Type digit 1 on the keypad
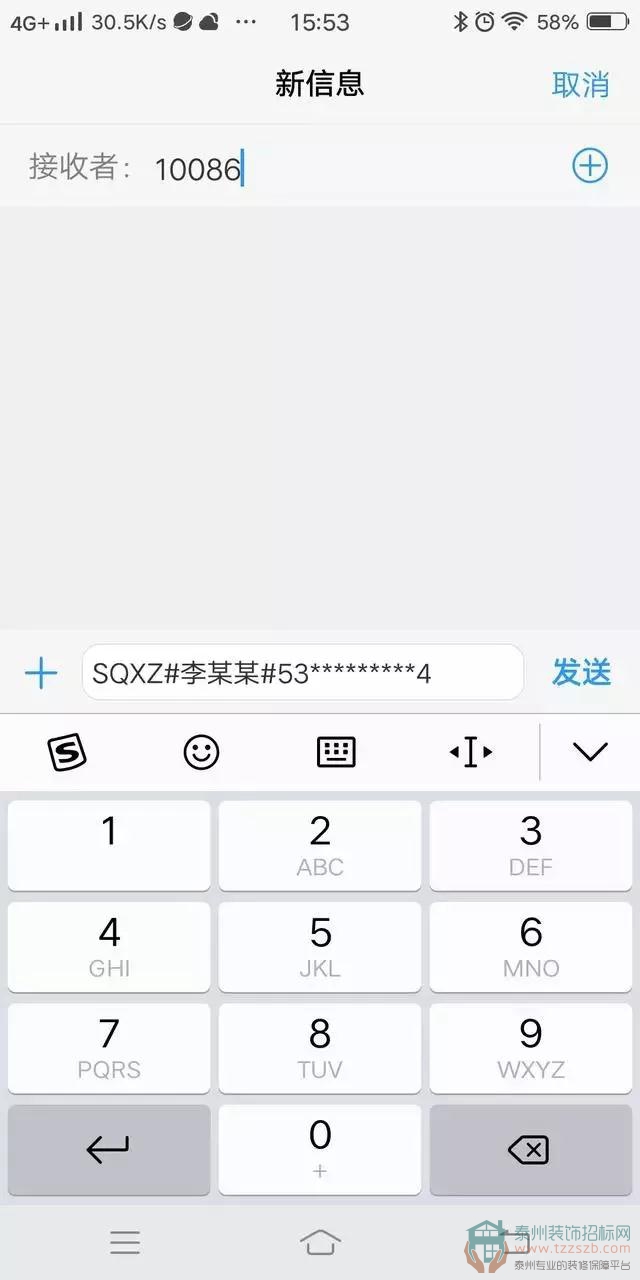640x1280 pixels. [x=109, y=845]
